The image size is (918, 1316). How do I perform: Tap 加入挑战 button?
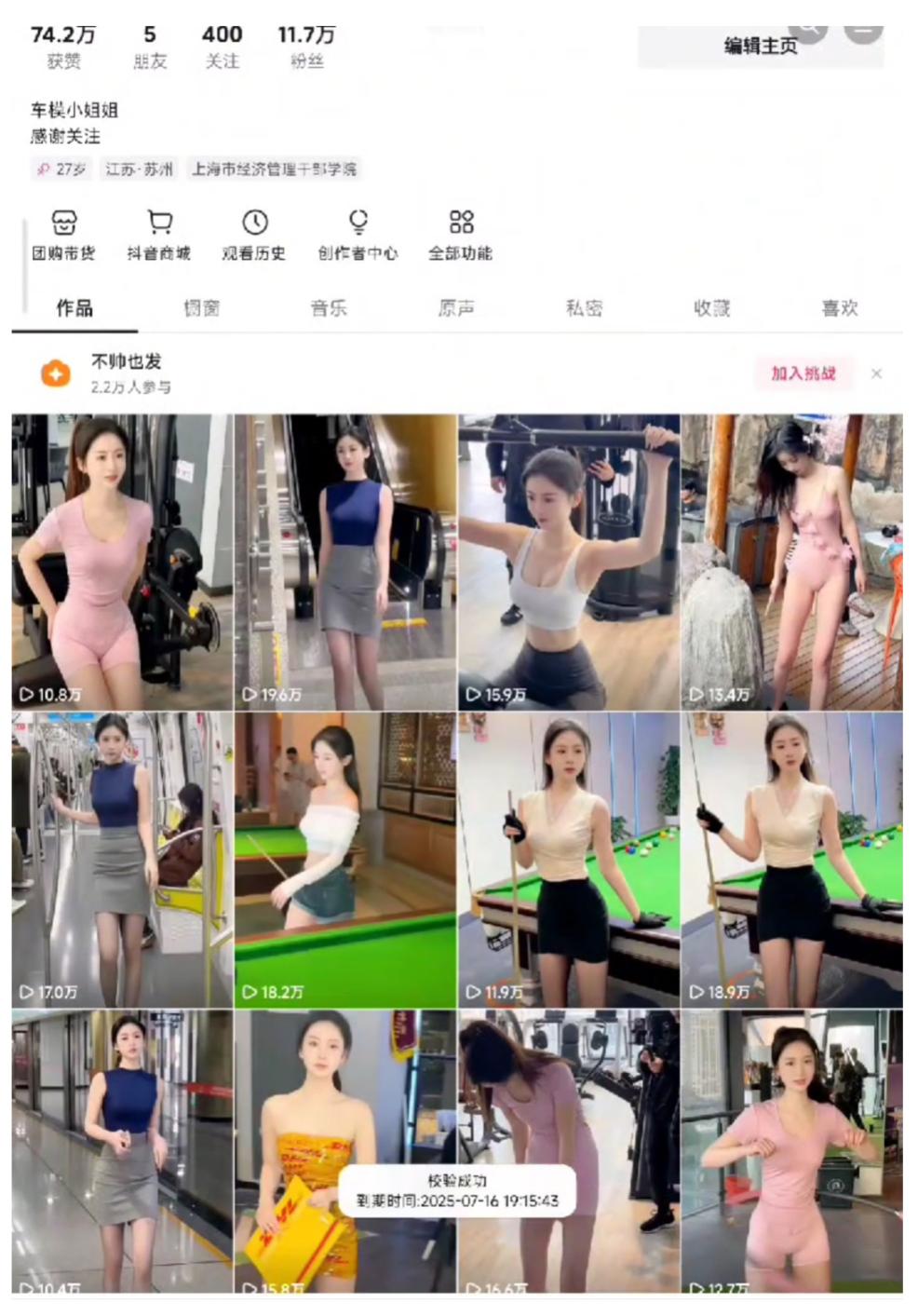(803, 373)
